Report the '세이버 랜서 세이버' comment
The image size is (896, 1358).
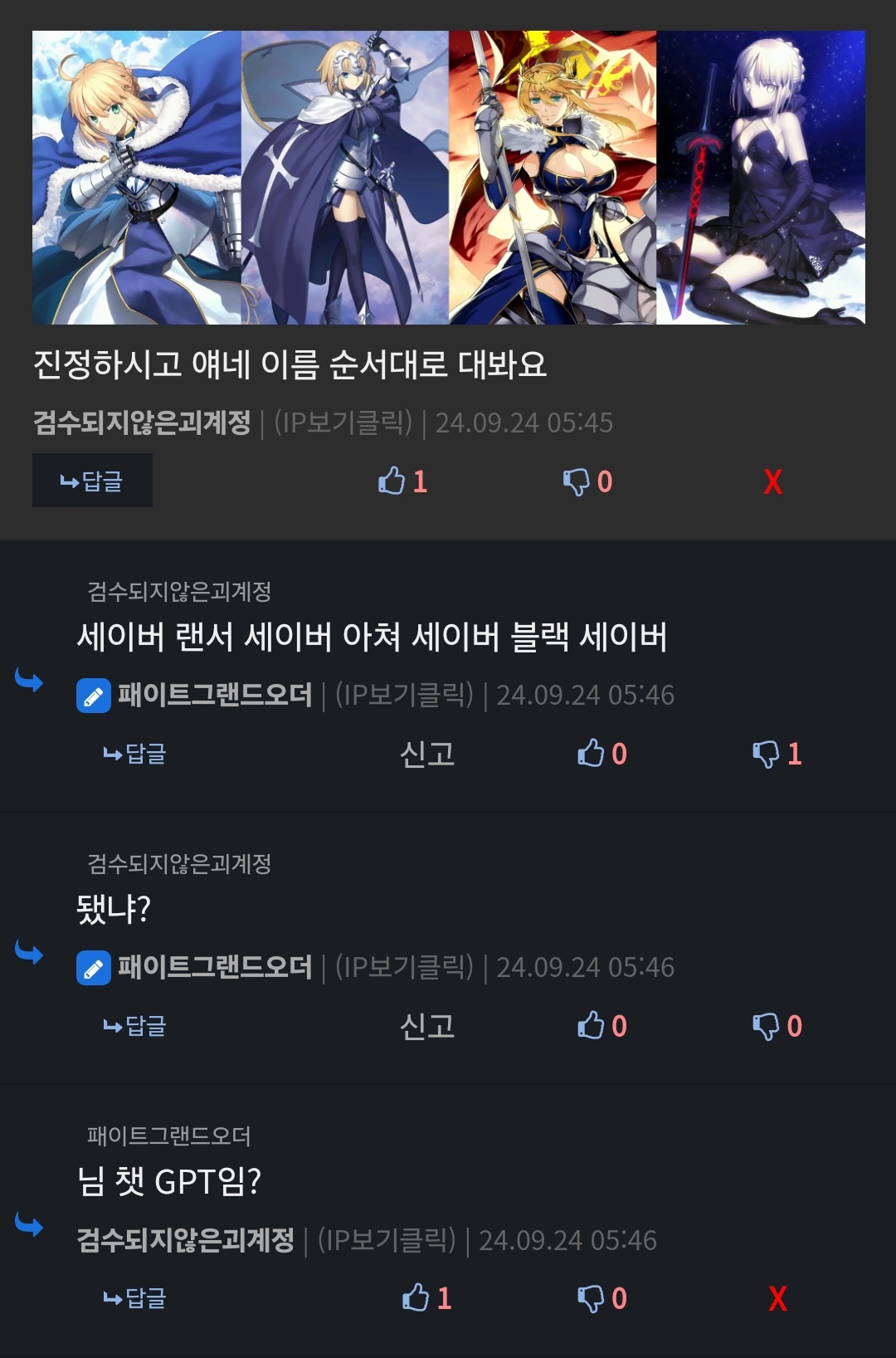coord(427,754)
